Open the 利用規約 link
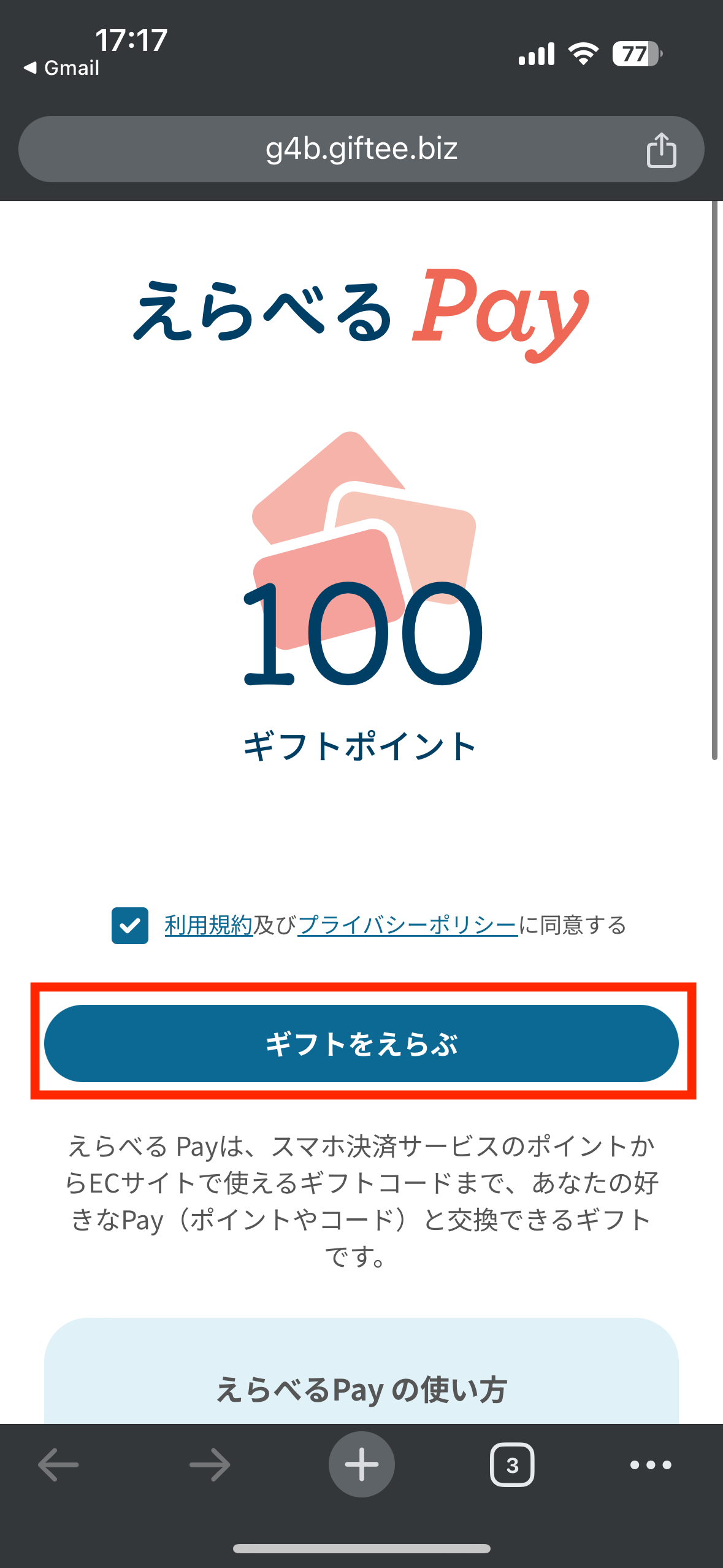The width and height of the screenshot is (723, 1568). (208, 925)
